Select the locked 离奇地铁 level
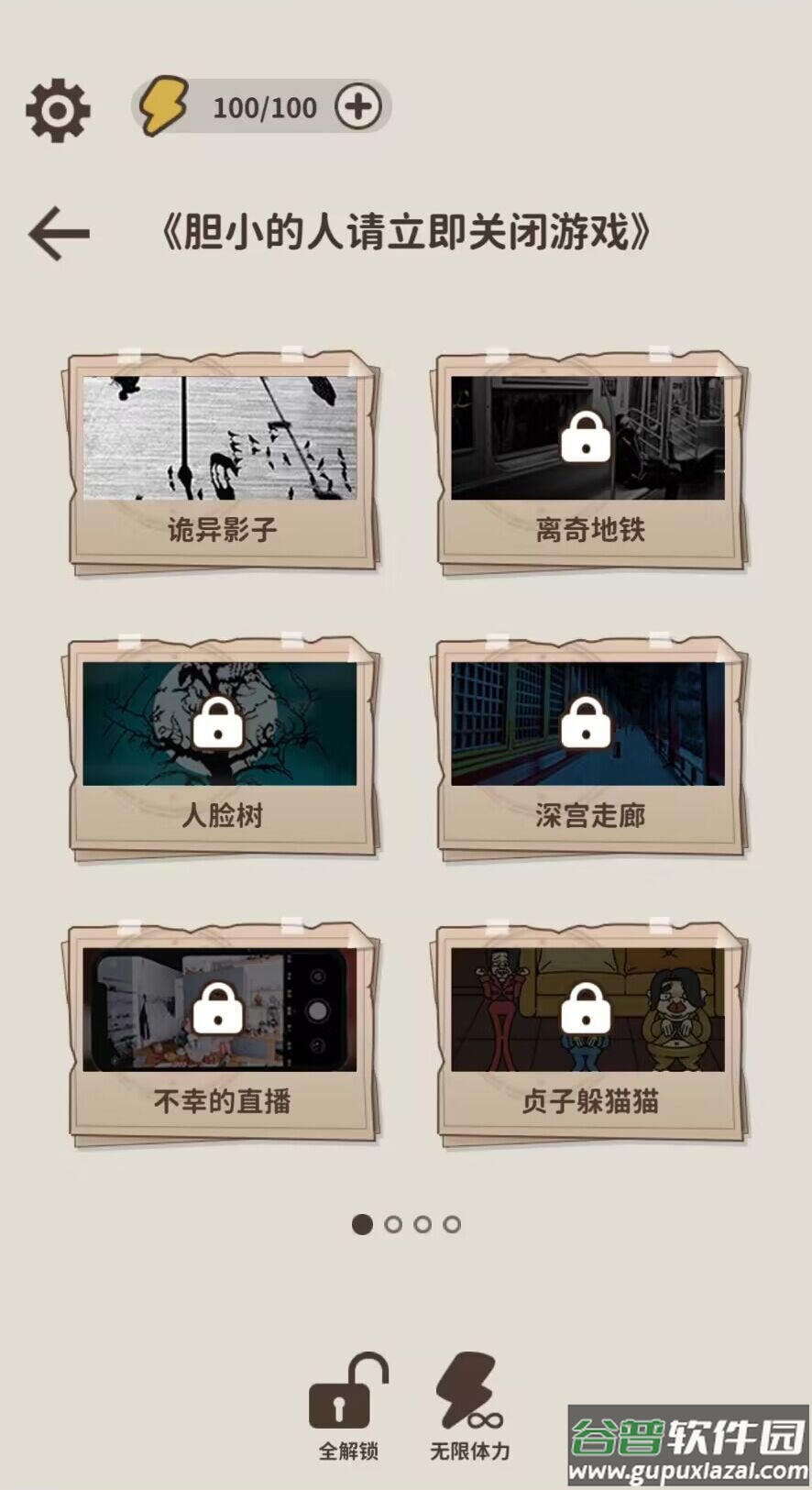 coord(589,461)
